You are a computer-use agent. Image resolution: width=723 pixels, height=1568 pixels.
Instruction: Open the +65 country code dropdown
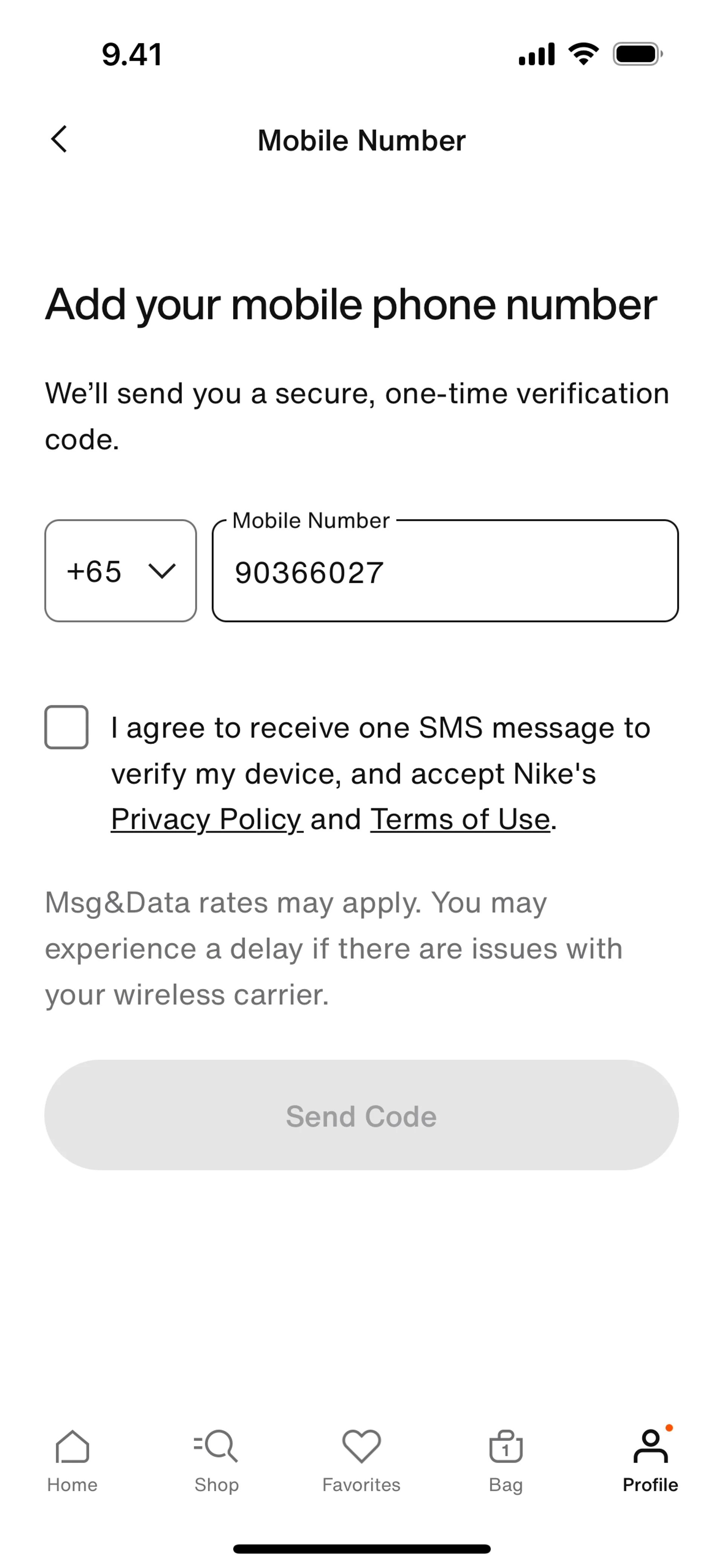coord(120,571)
